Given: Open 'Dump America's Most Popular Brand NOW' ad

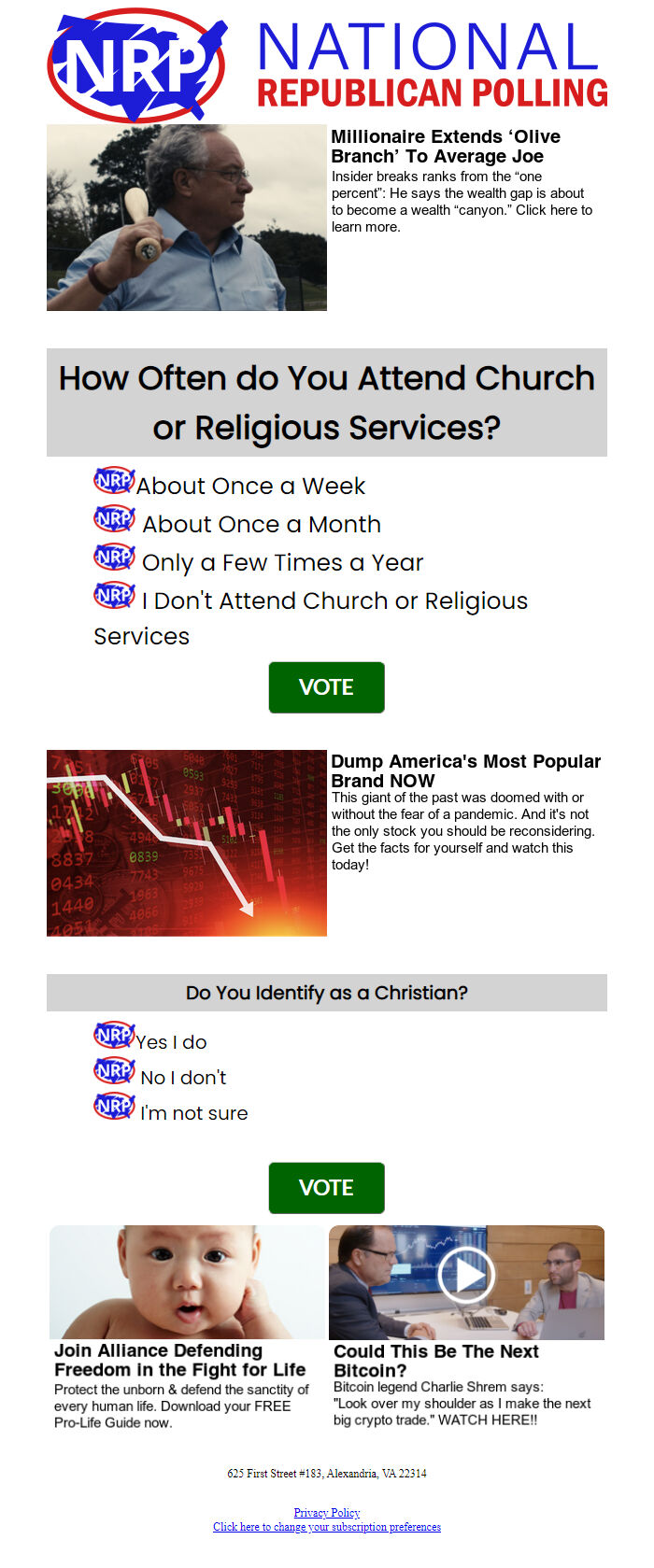Looking at the screenshot, I should point(465,770).
